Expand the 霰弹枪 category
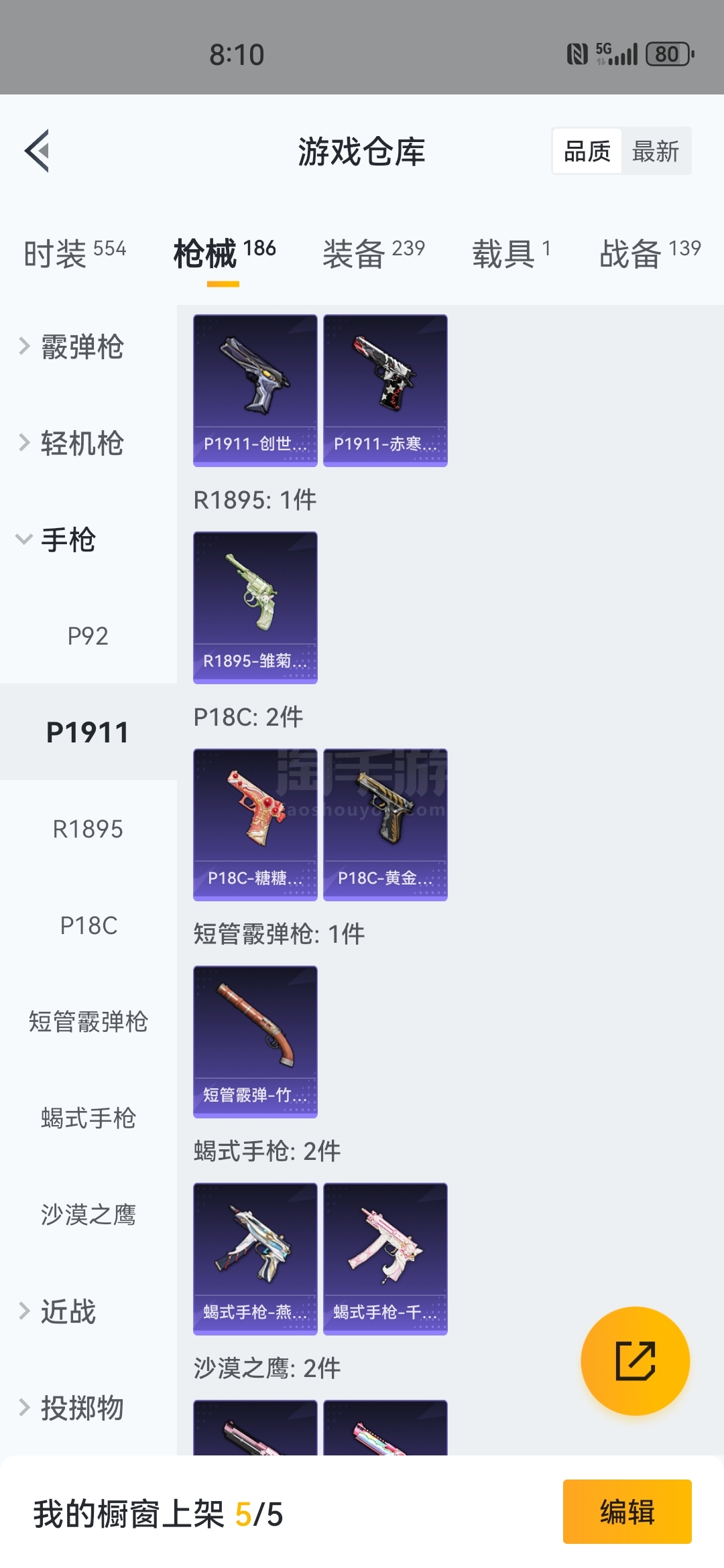 pos(82,347)
